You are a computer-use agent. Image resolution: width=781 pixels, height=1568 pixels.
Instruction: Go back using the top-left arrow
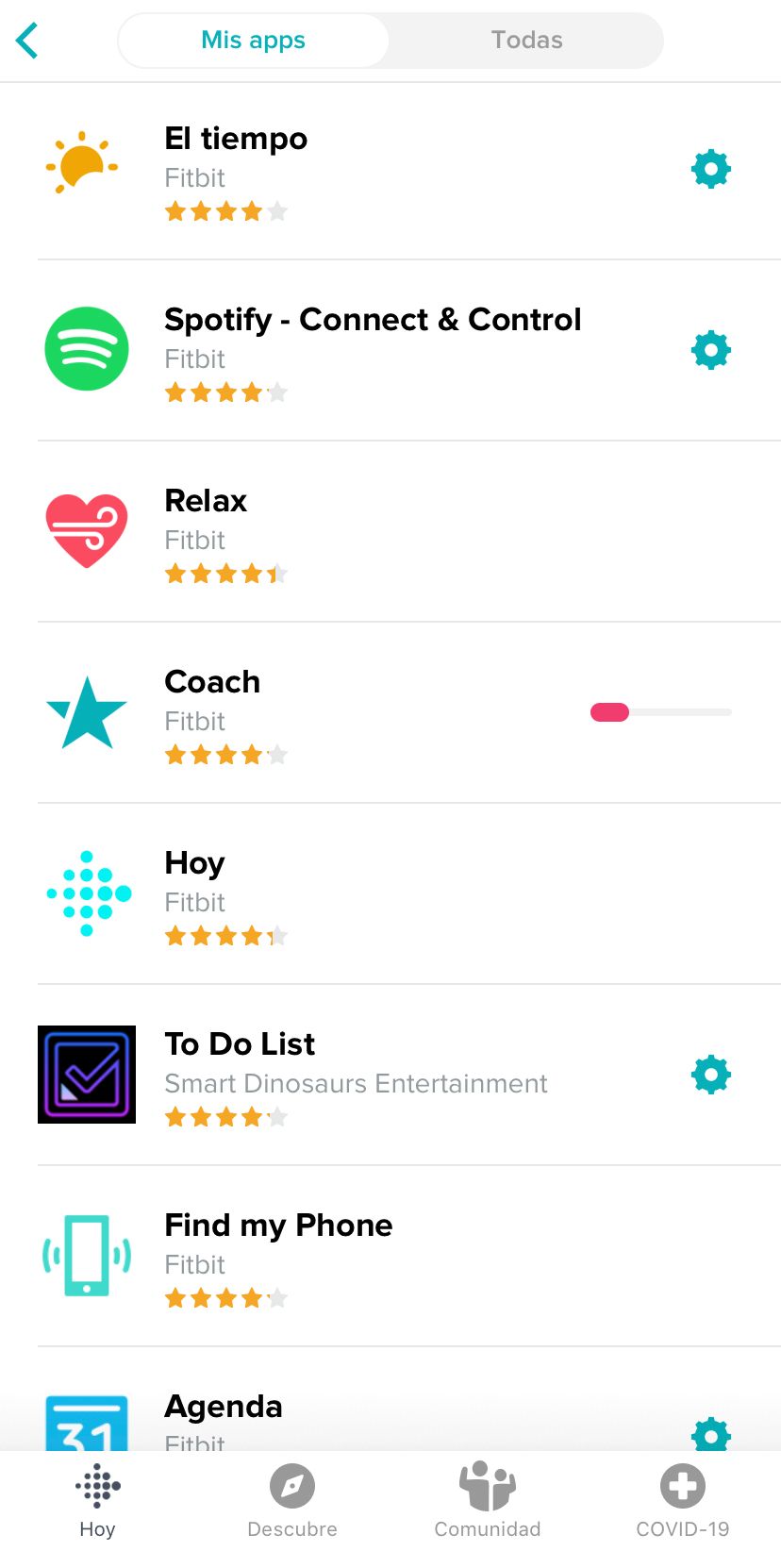[27, 41]
